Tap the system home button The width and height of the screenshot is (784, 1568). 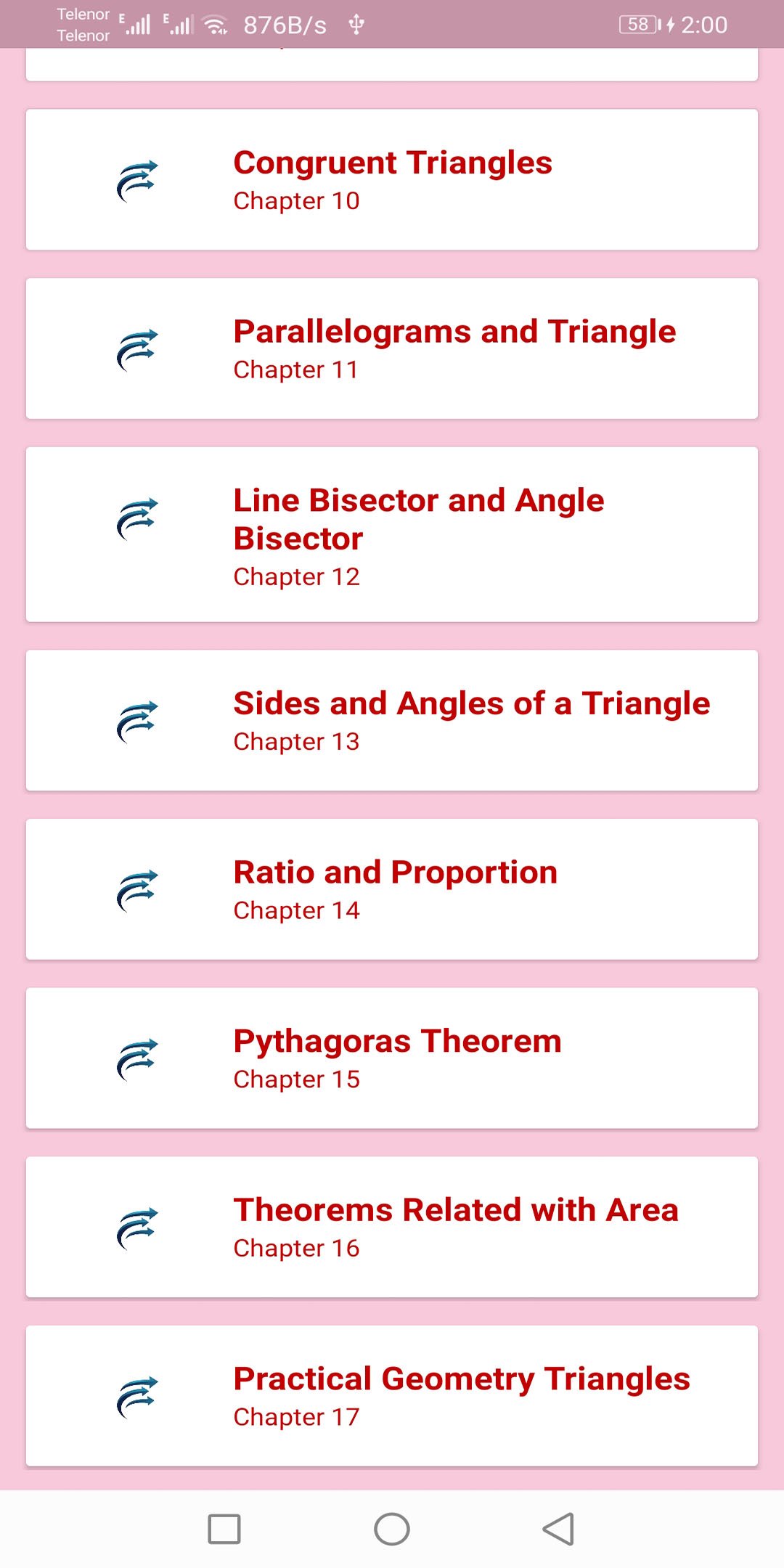(x=392, y=1529)
